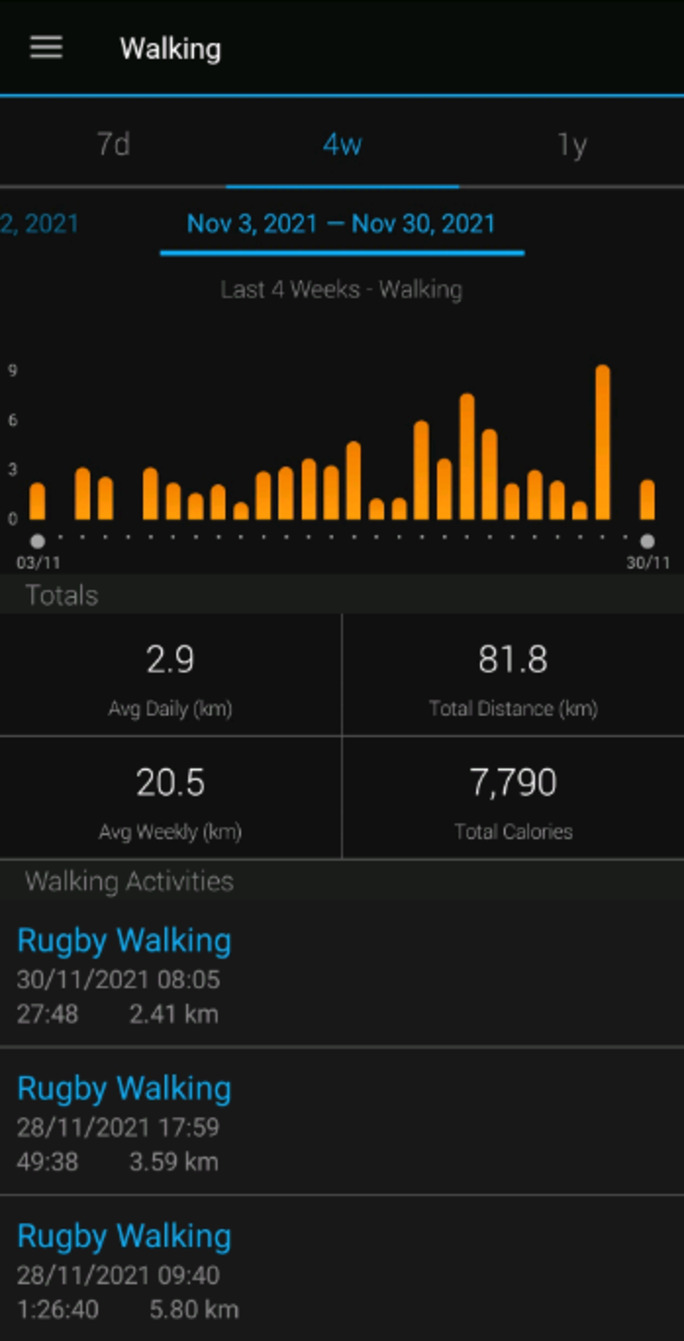Select the 4w time range tab
The height and width of the screenshot is (1341, 684).
click(342, 144)
